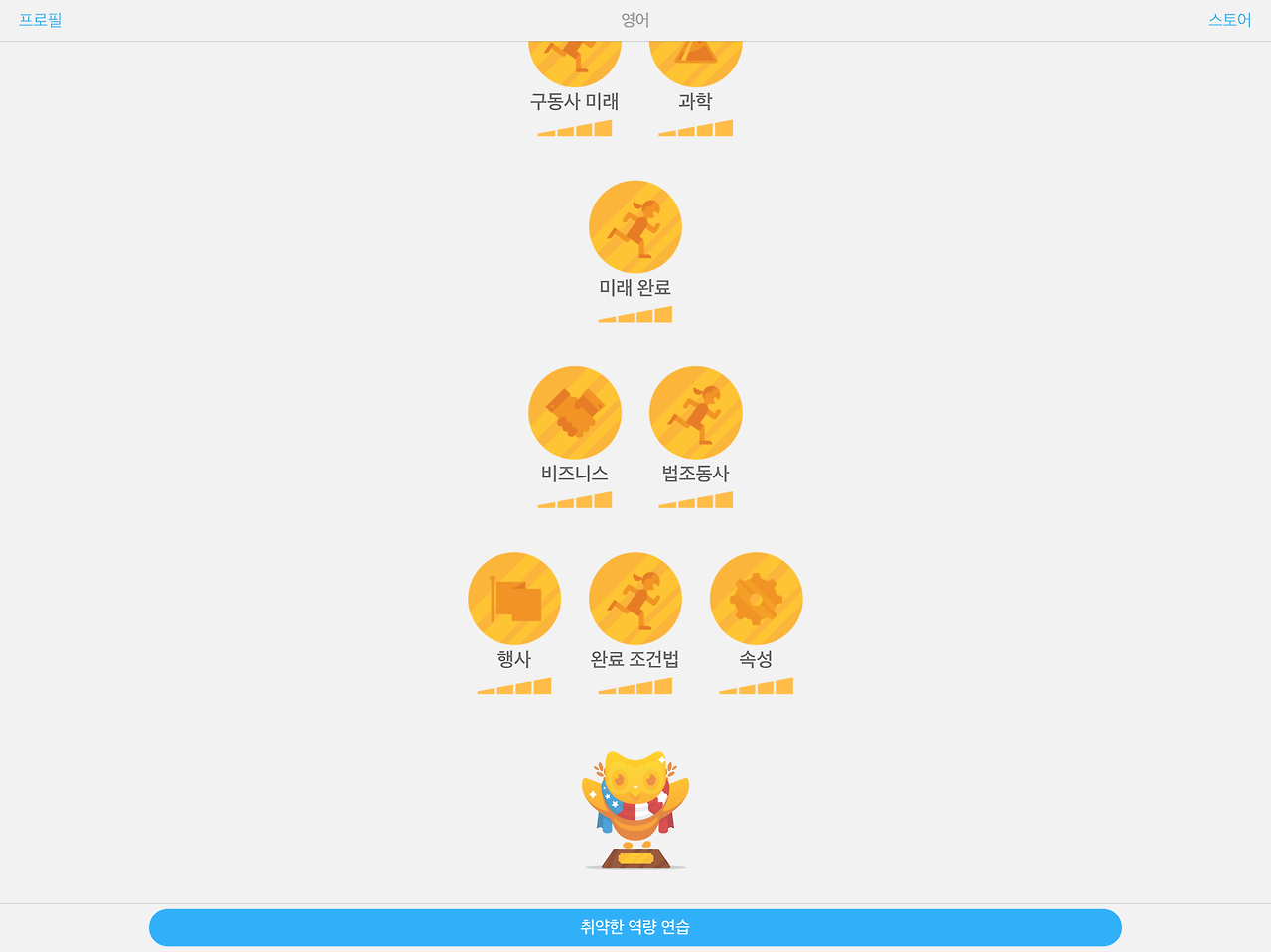
Task: Tap the 행사 skill circle
Action: (x=514, y=599)
